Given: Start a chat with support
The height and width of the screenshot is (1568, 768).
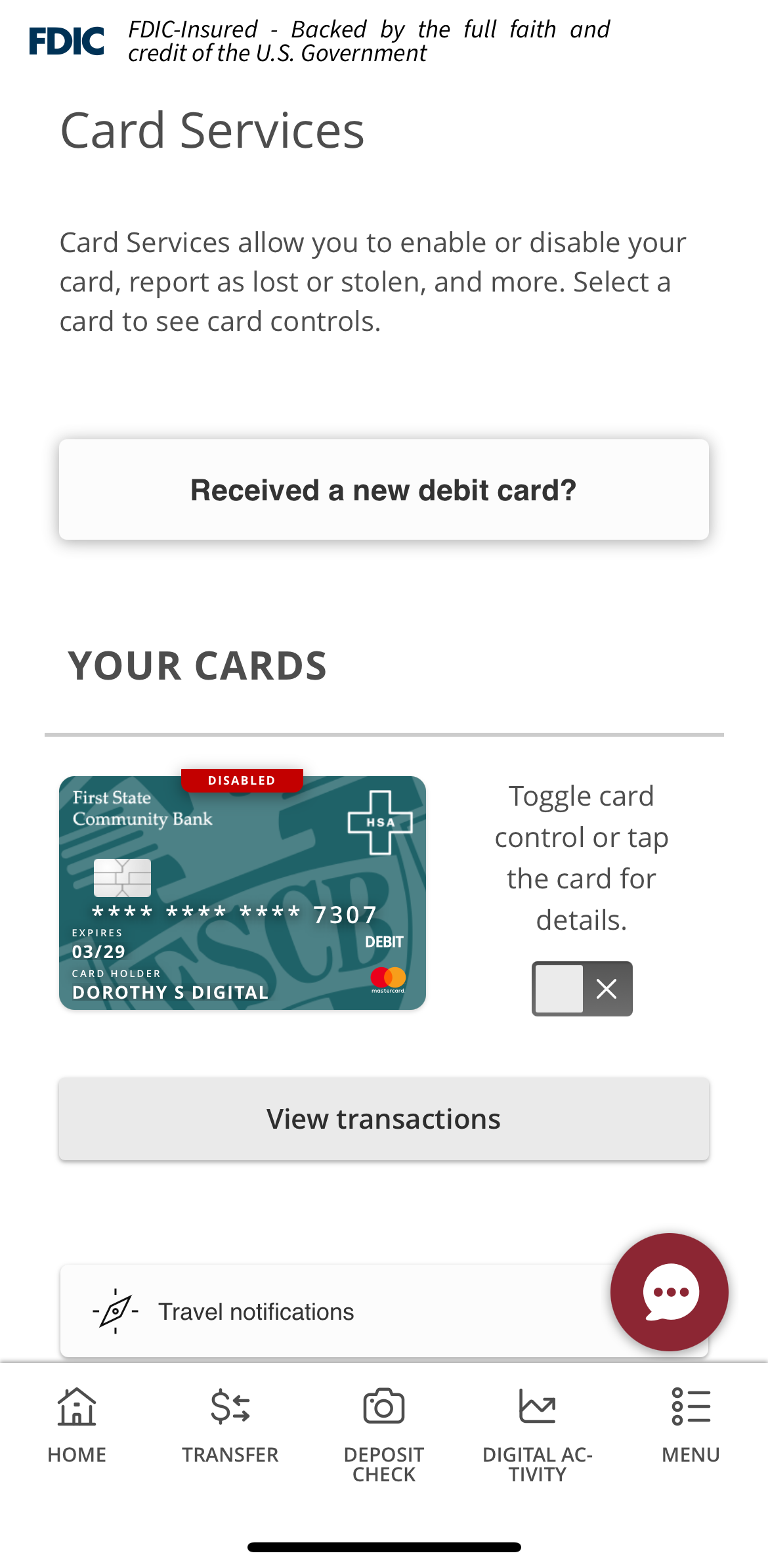Looking at the screenshot, I should pos(669,1292).
